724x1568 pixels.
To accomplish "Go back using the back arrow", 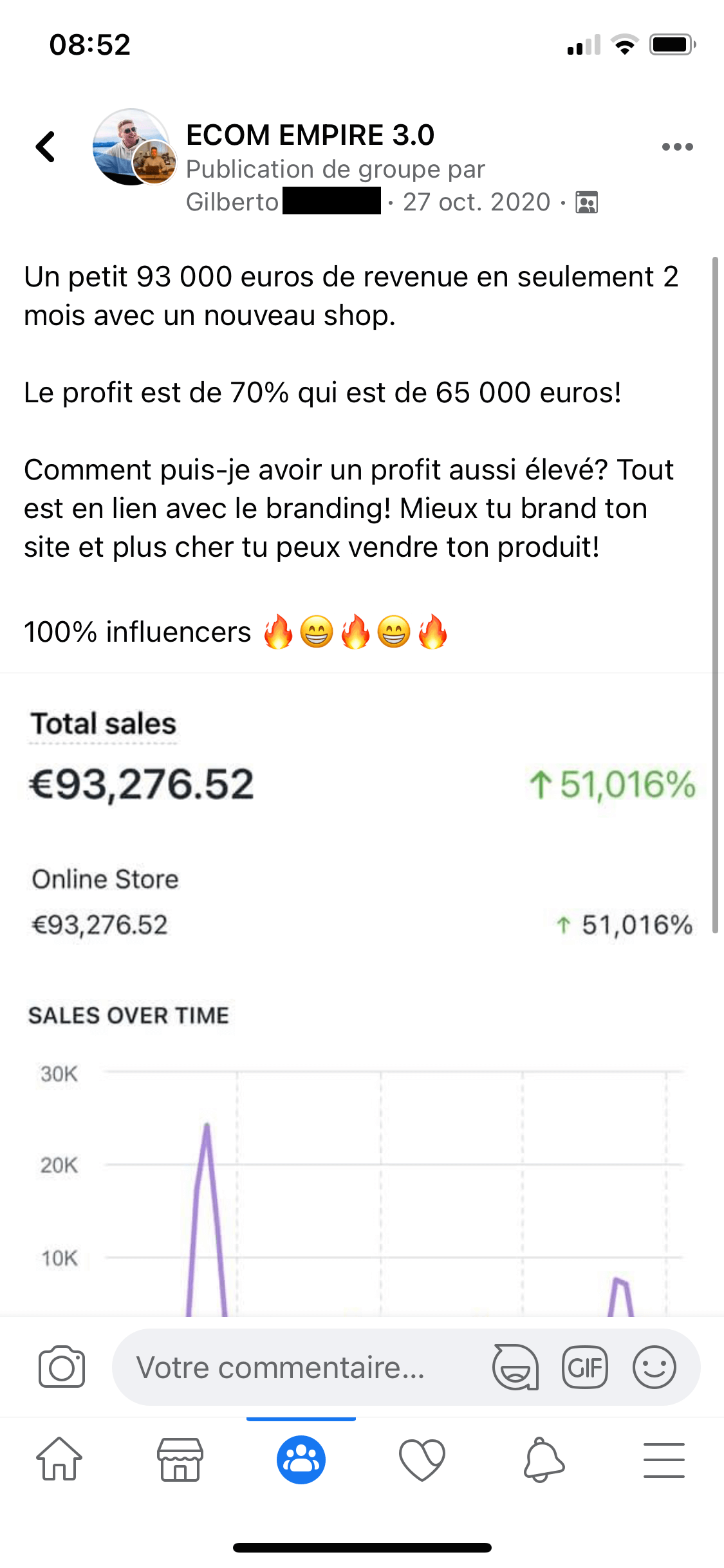I will coord(46,147).
